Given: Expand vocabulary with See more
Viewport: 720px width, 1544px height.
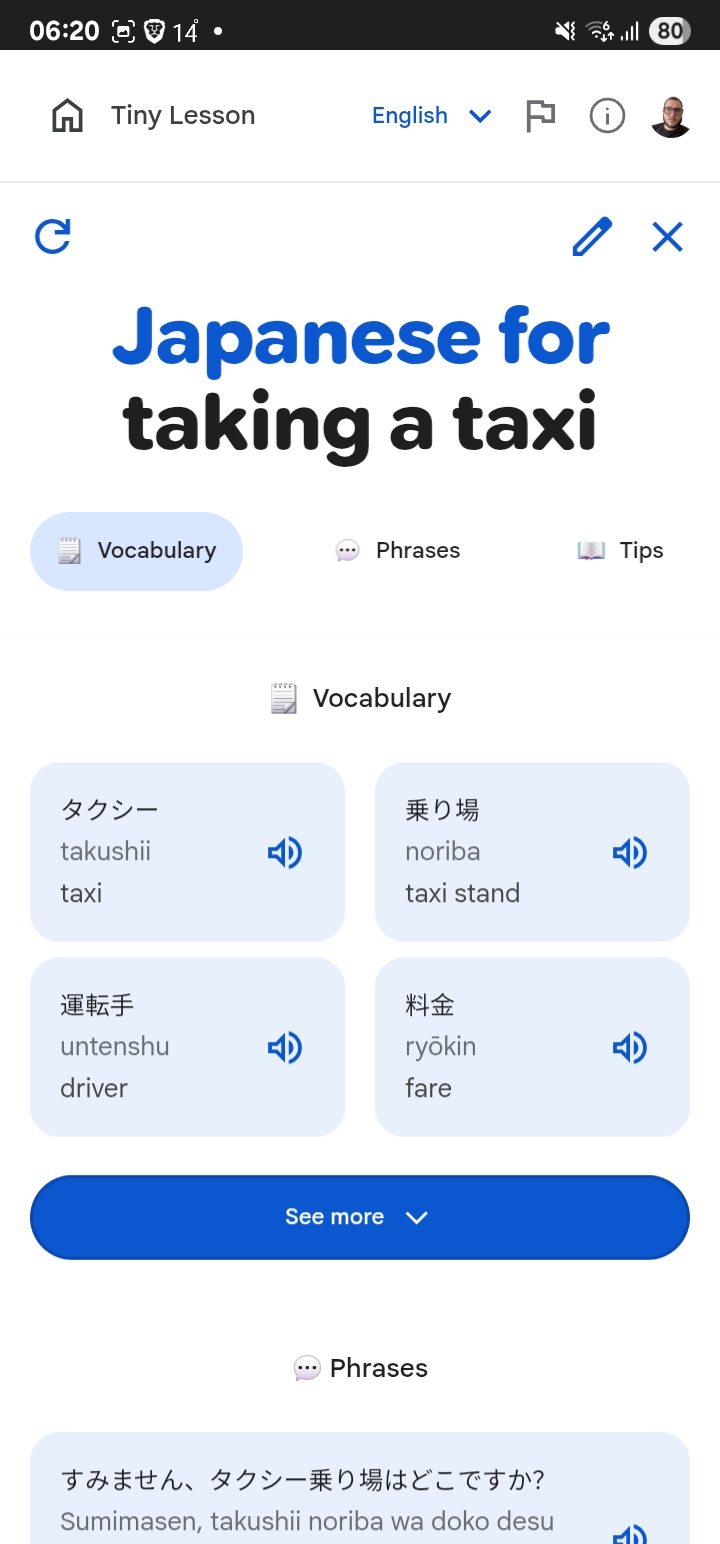Looking at the screenshot, I should [360, 1217].
